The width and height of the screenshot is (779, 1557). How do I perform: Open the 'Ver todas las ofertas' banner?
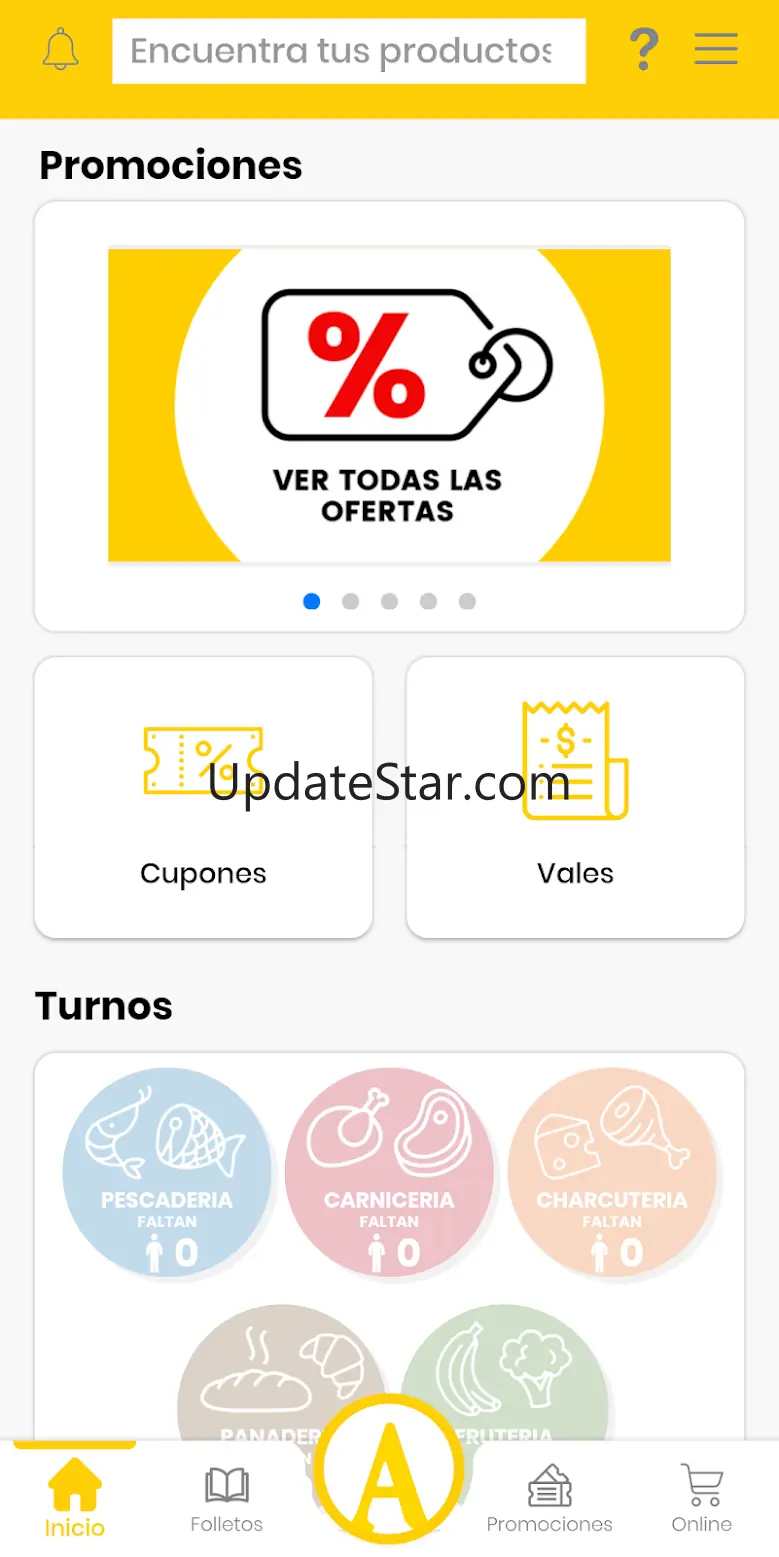click(389, 405)
